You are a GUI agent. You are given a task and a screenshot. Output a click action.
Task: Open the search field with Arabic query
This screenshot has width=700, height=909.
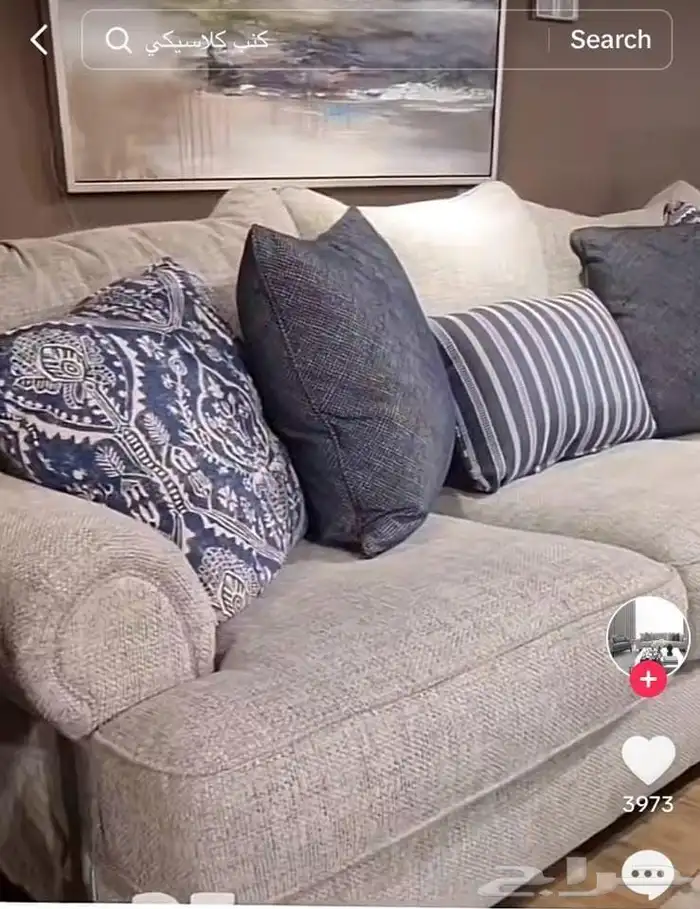[x=300, y=40]
